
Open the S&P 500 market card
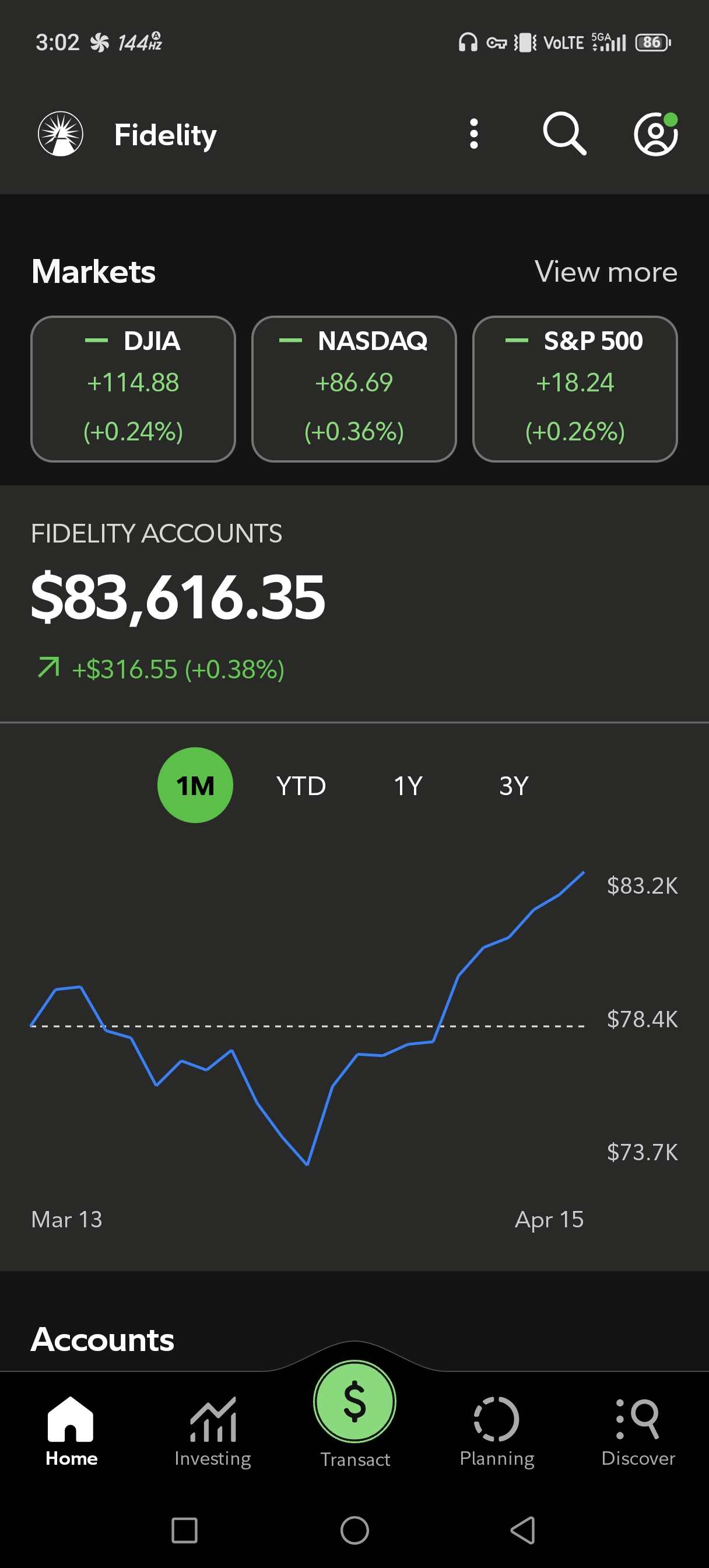(x=575, y=389)
